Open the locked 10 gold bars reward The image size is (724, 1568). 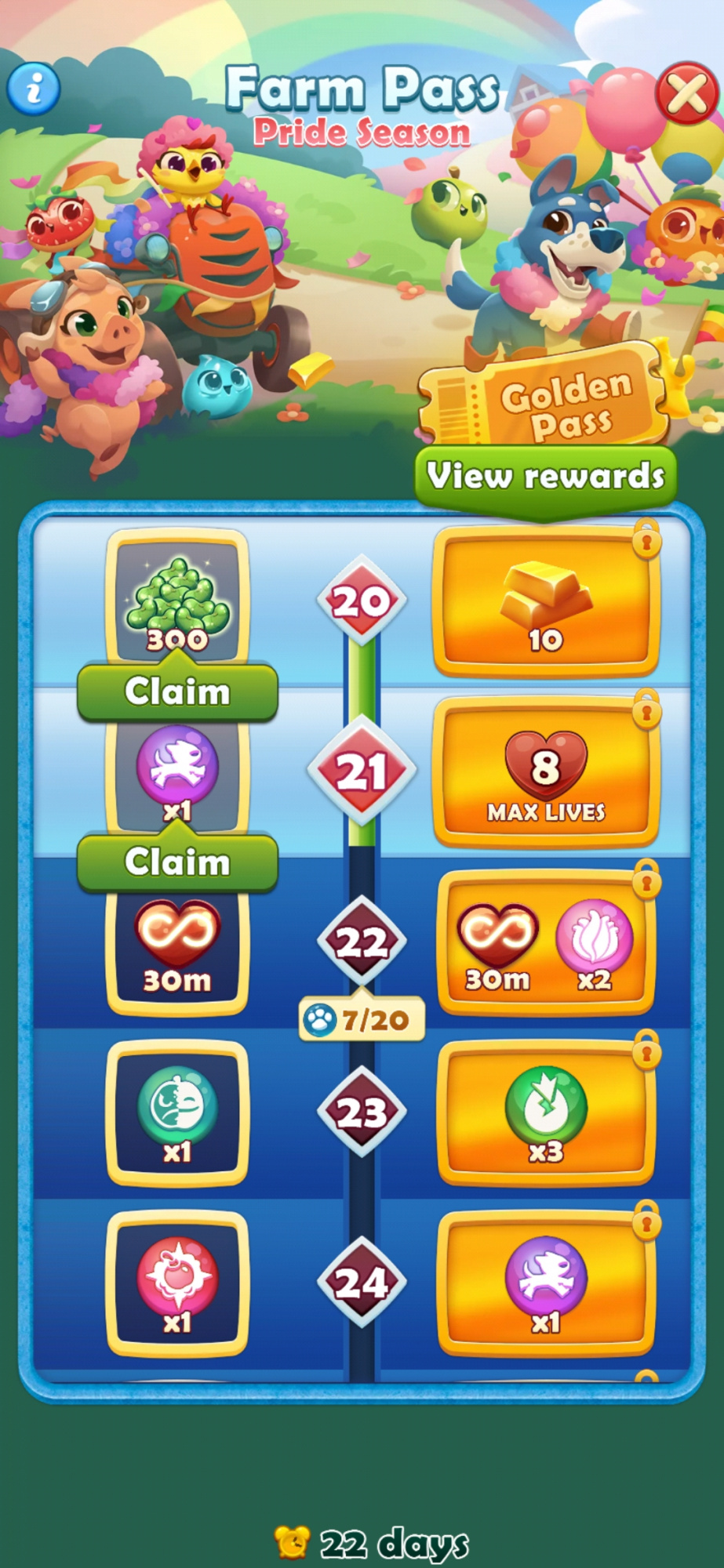click(x=546, y=602)
